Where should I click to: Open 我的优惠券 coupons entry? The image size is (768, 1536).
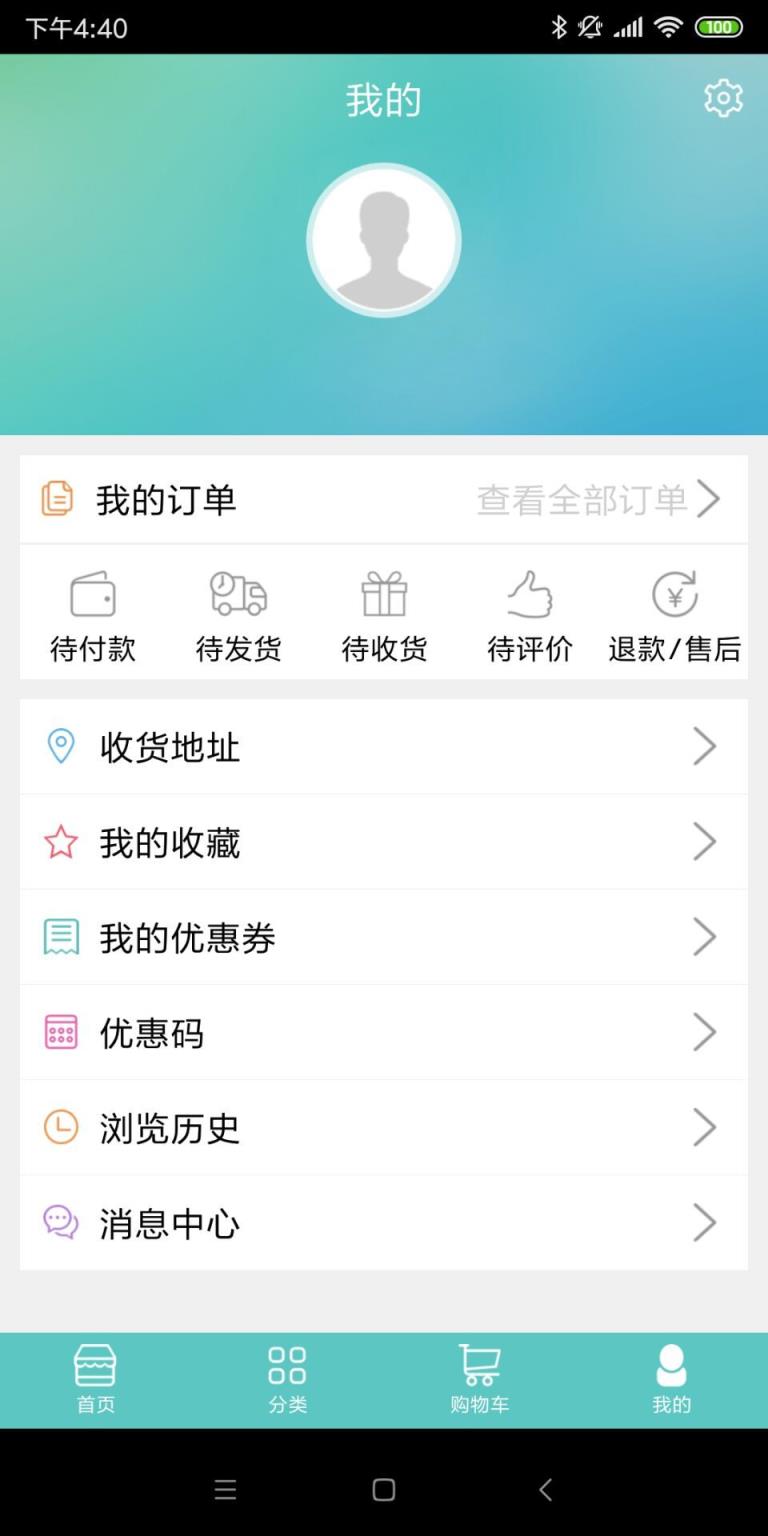(x=185, y=937)
